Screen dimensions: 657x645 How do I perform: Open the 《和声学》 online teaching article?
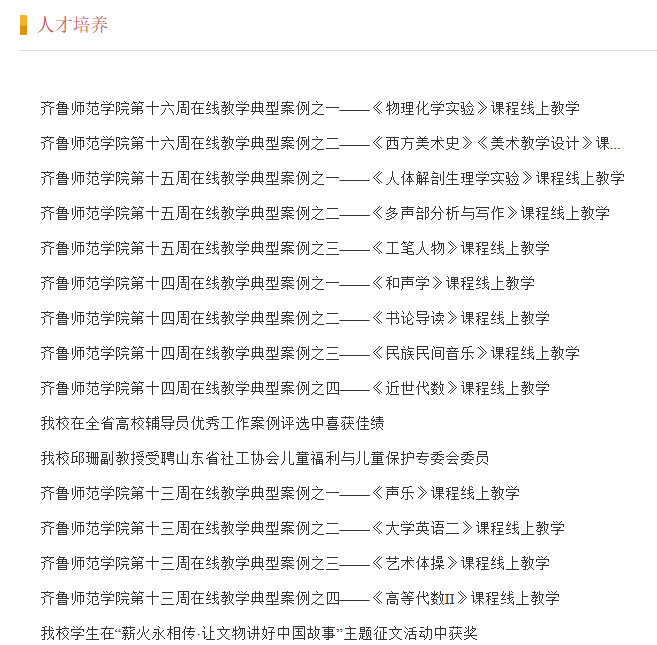point(287,283)
